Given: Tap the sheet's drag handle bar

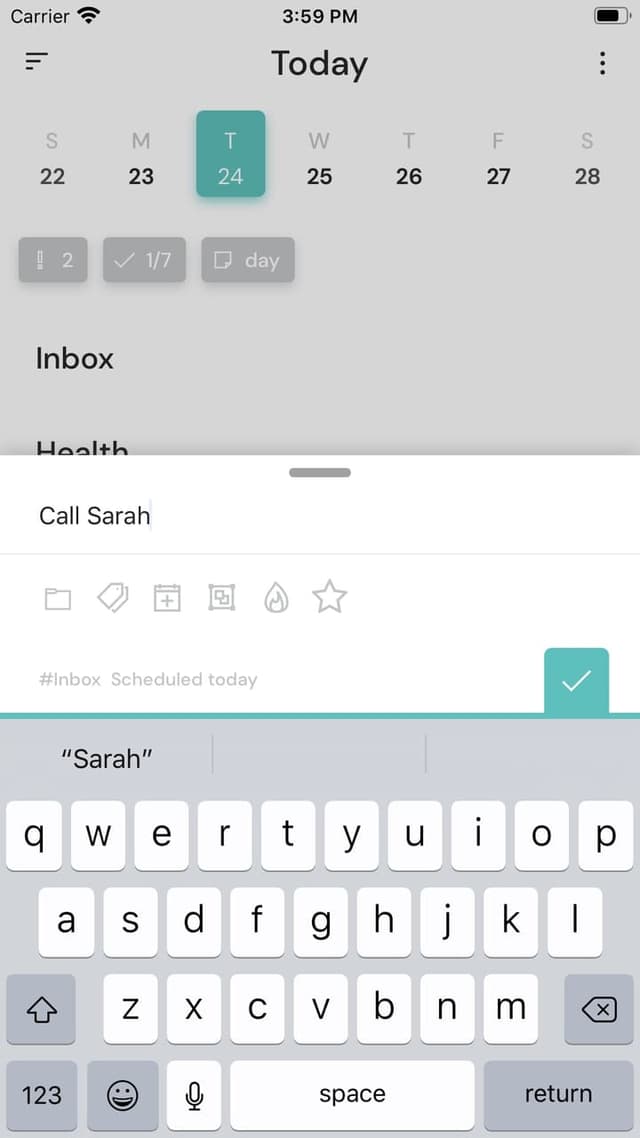Looking at the screenshot, I should tap(320, 472).
